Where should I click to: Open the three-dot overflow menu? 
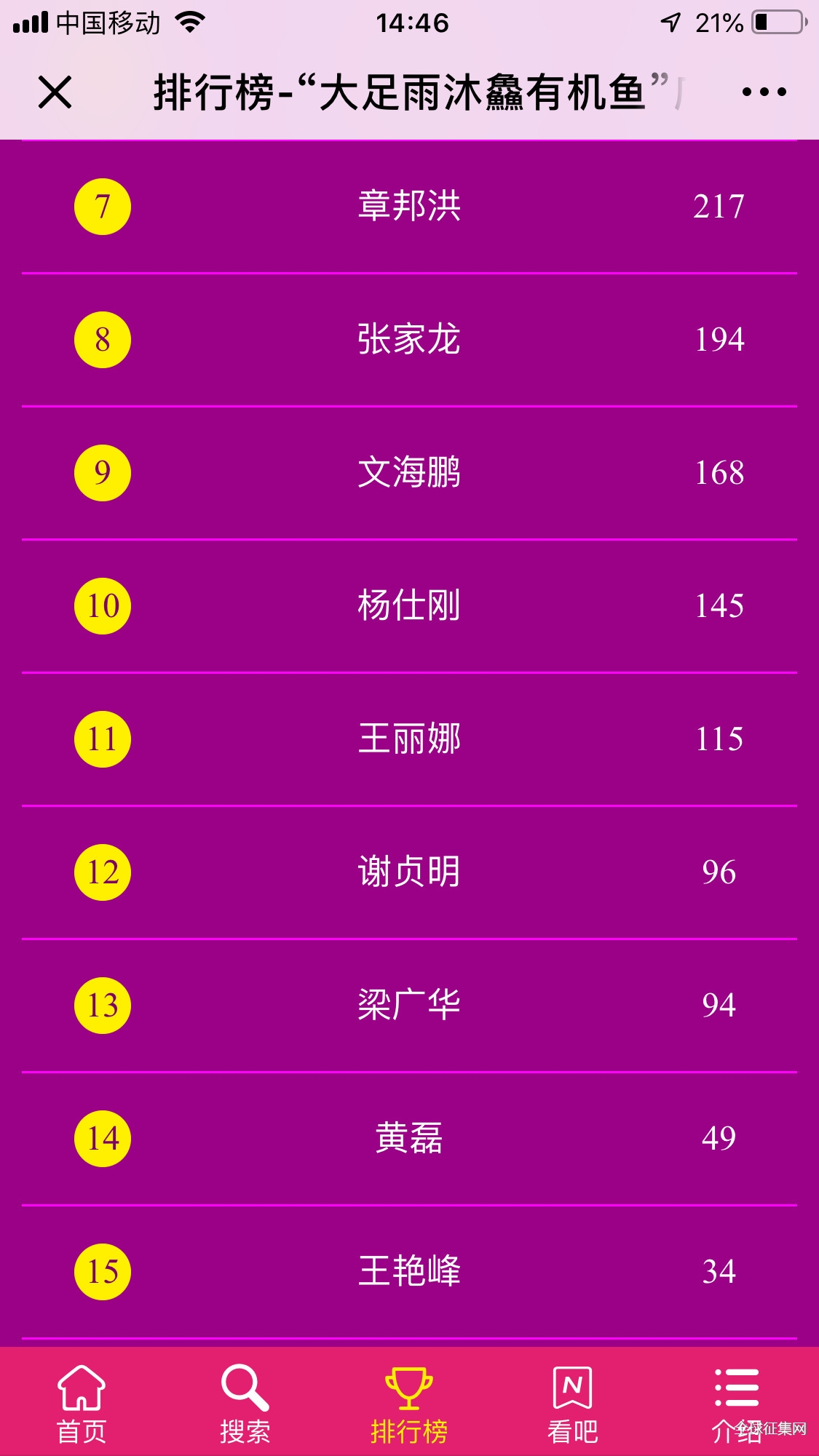[x=764, y=92]
